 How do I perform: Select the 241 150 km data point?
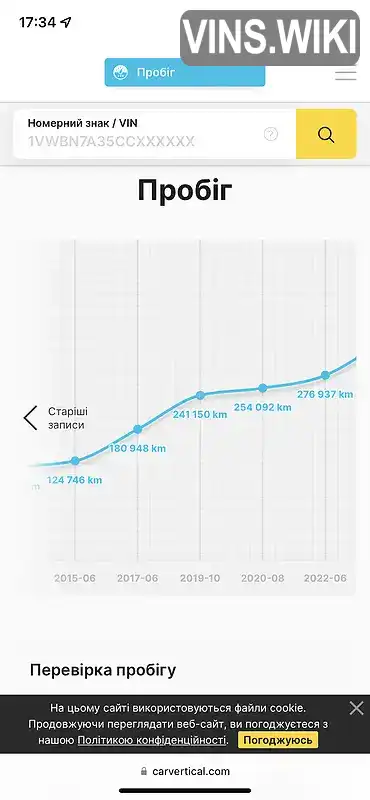point(200,395)
